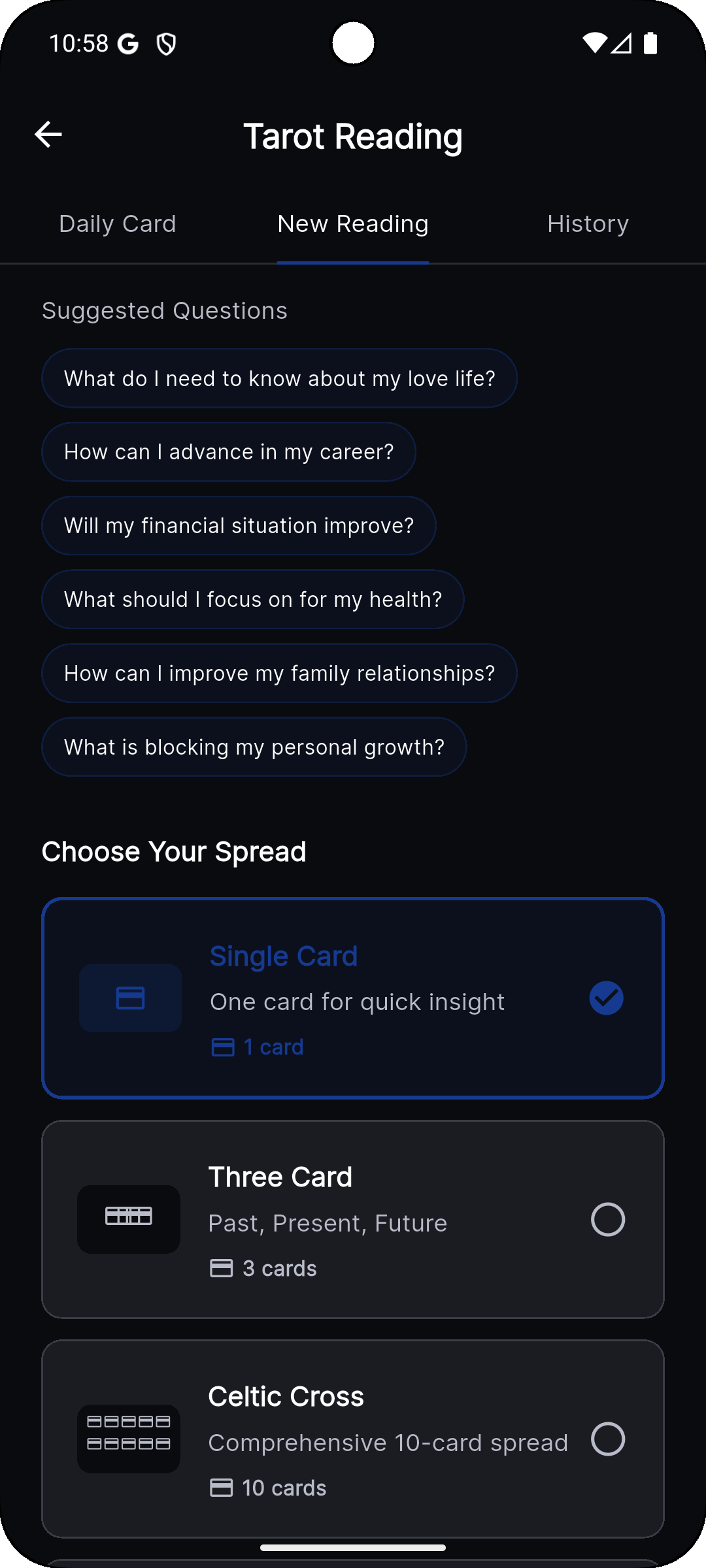706x1568 pixels.
Task: Tap the back arrow to exit Tarot Reading
Action: coord(48,134)
